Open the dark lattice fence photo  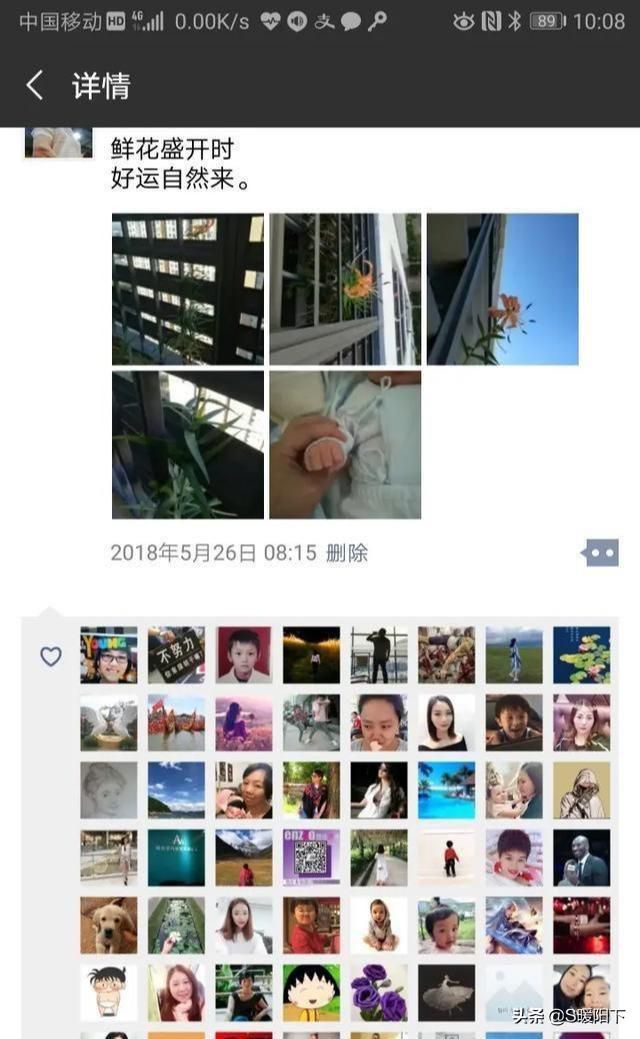187,289
